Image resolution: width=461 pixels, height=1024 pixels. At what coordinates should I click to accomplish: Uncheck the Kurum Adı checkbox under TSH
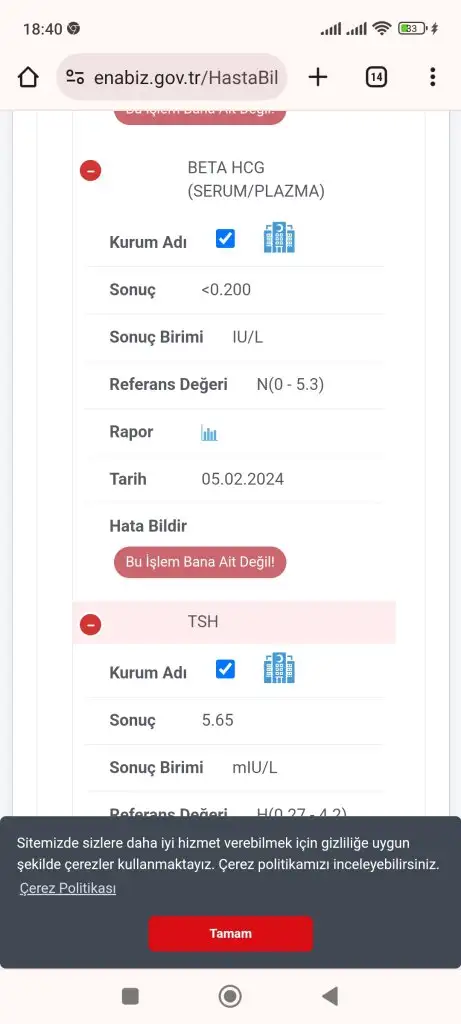(225, 669)
